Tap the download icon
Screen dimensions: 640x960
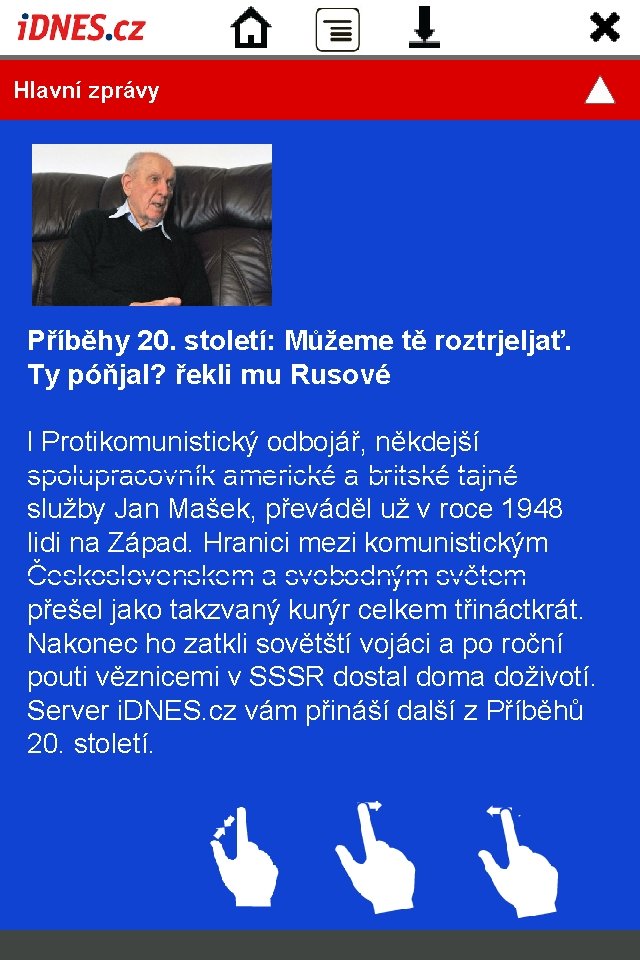click(424, 28)
